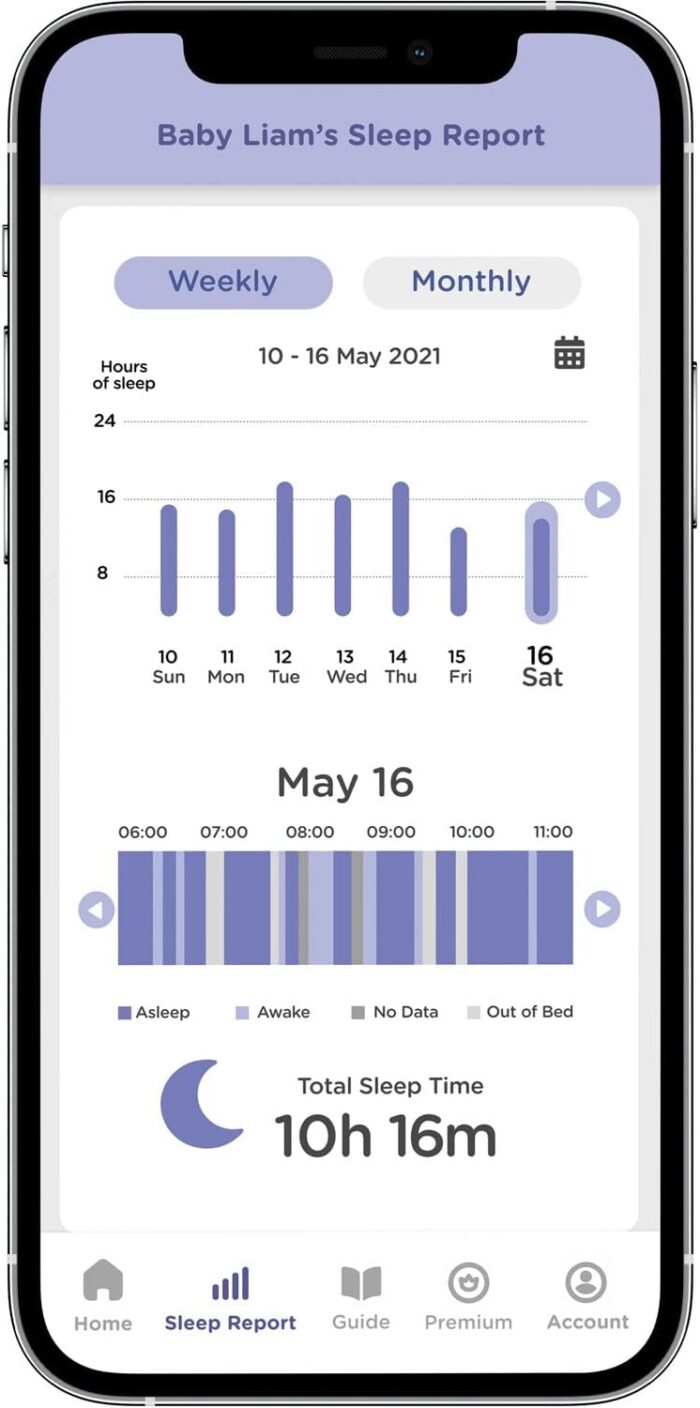Select the bar for Thu 14
This screenshot has width=700, height=1408.
(x=400, y=549)
